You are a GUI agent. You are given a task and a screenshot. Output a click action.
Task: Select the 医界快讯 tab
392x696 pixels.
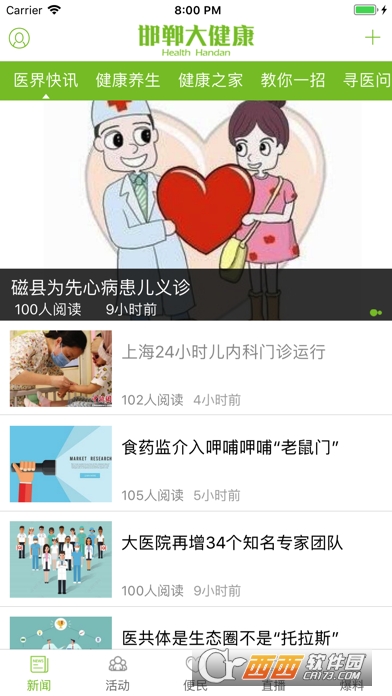coord(46,80)
